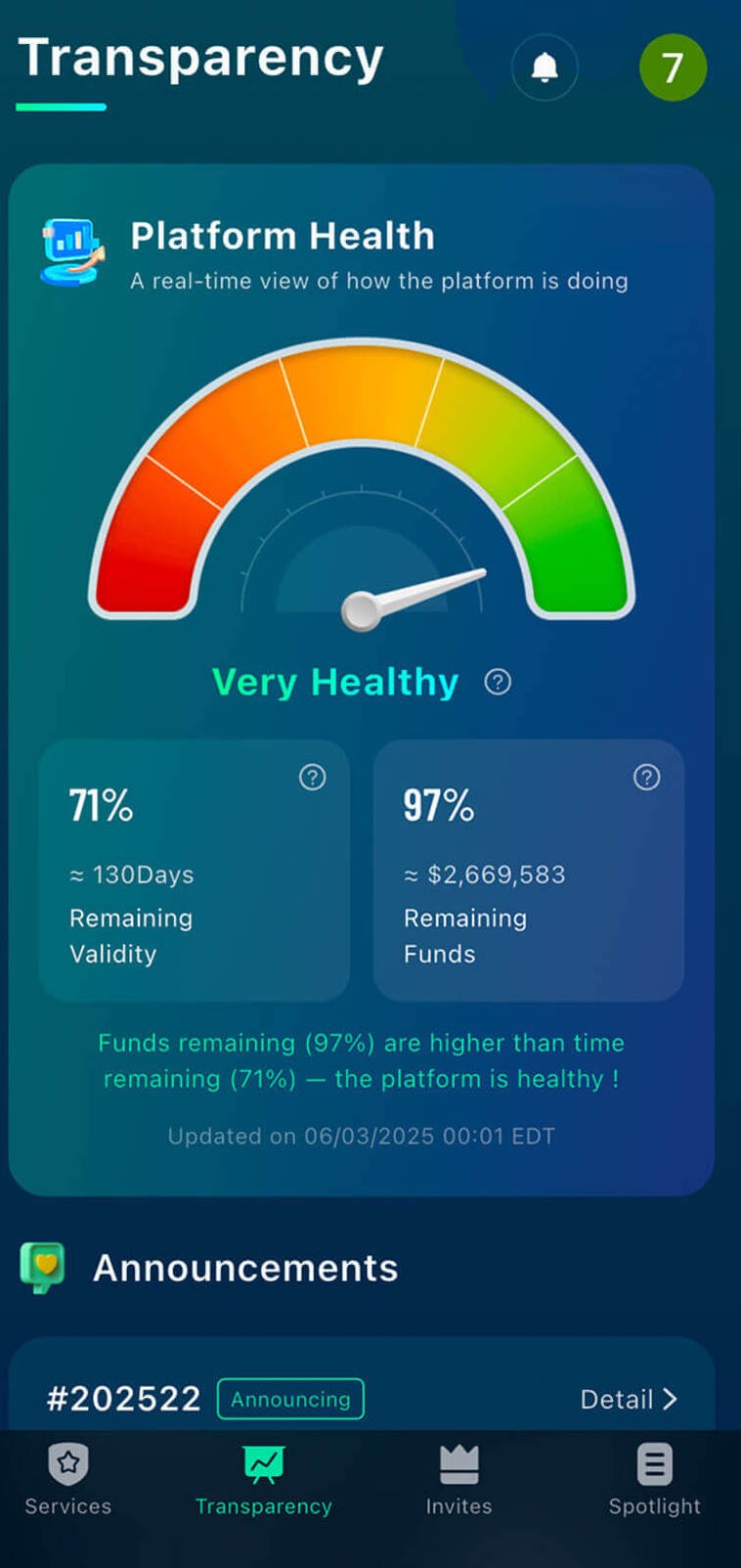Open the green profile avatar labeled 7

point(673,67)
